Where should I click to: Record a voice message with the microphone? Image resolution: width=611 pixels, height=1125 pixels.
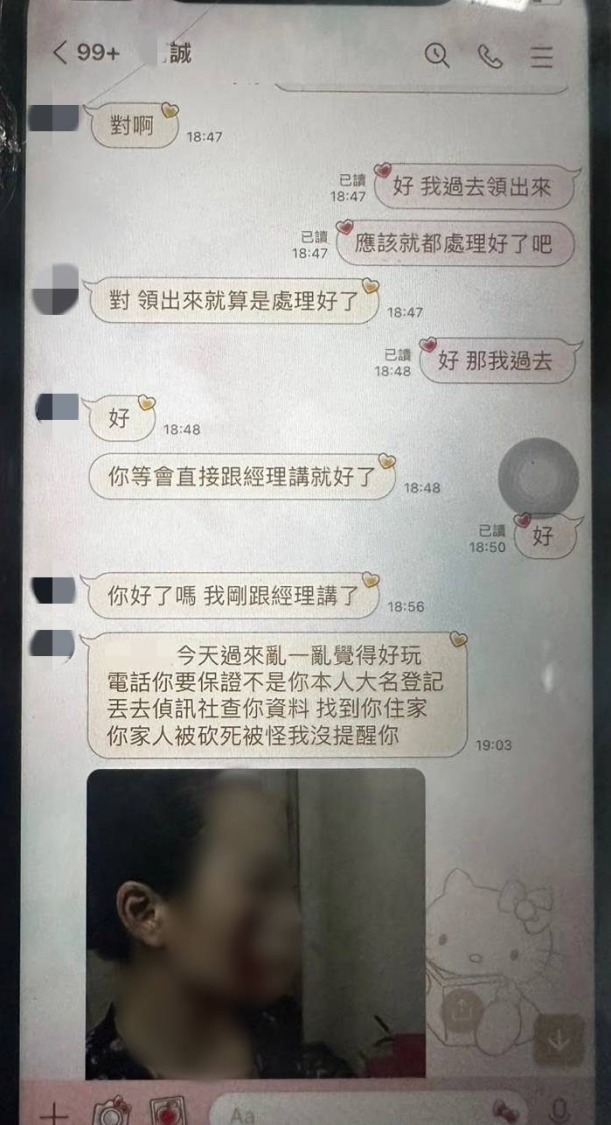[x=559, y=1110]
